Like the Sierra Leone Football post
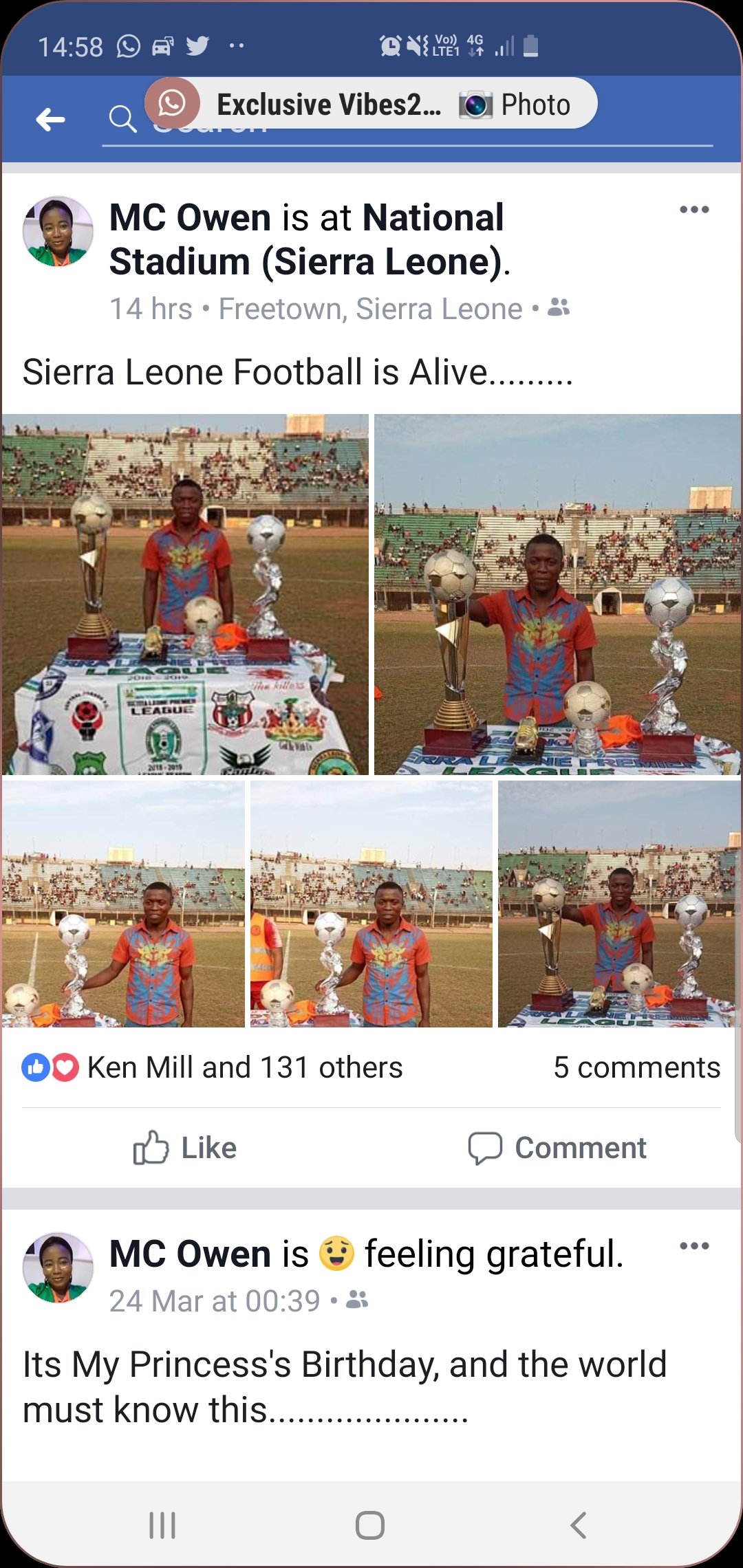743x1568 pixels. pyautogui.click(x=185, y=1148)
